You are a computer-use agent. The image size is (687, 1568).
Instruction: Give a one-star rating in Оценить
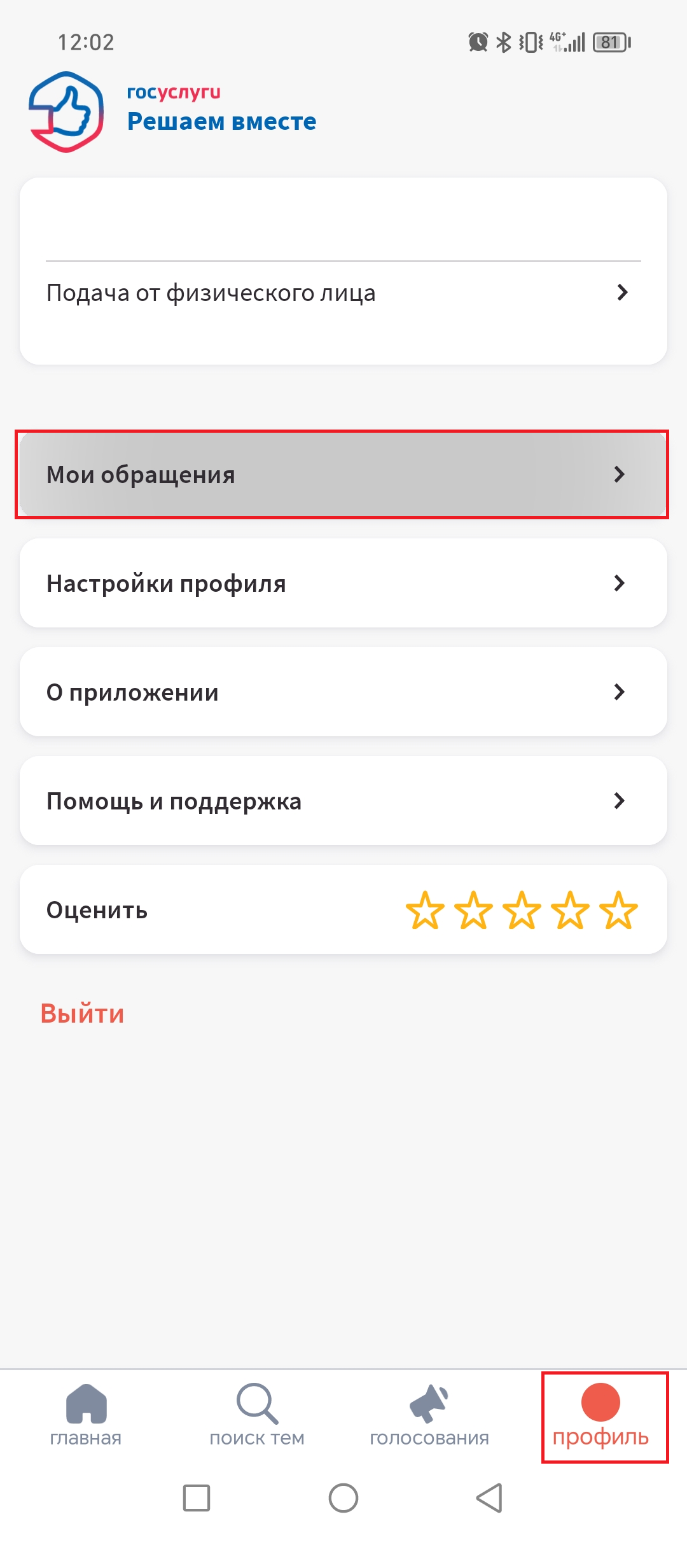point(424,910)
